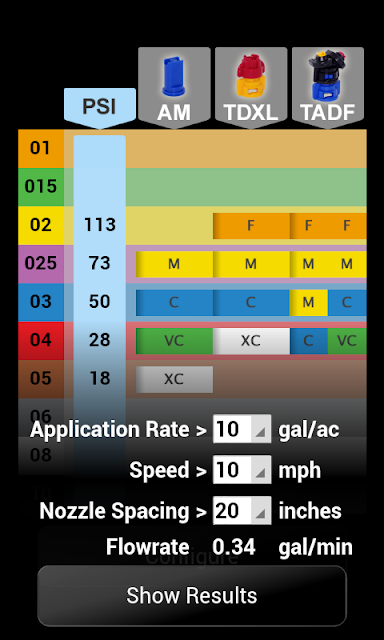Select the AM nozzle tab
The image size is (384, 640).
click(174, 87)
